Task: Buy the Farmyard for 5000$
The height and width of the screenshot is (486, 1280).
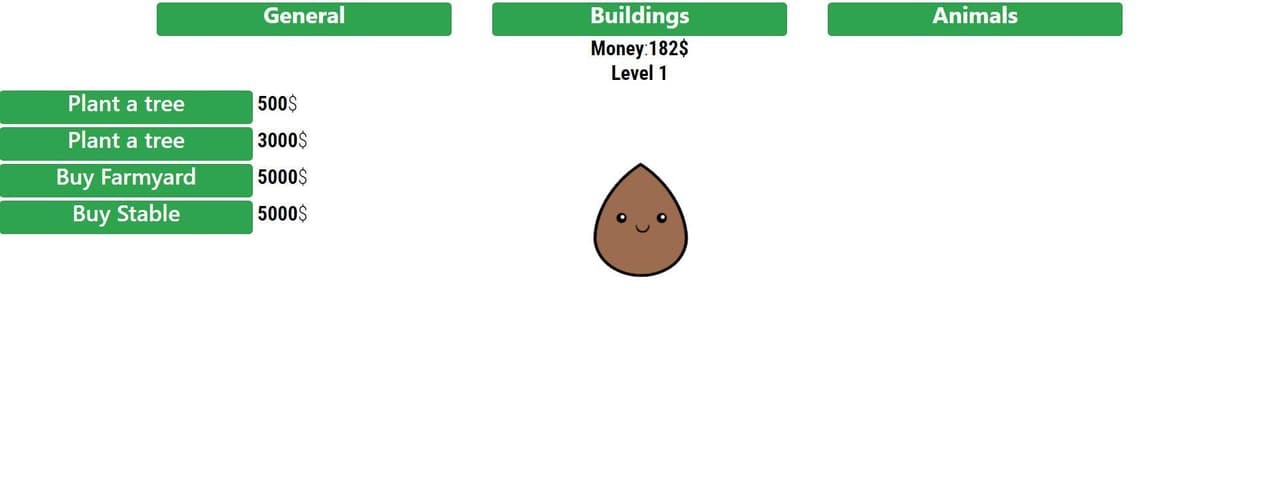Action: pos(126,180)
